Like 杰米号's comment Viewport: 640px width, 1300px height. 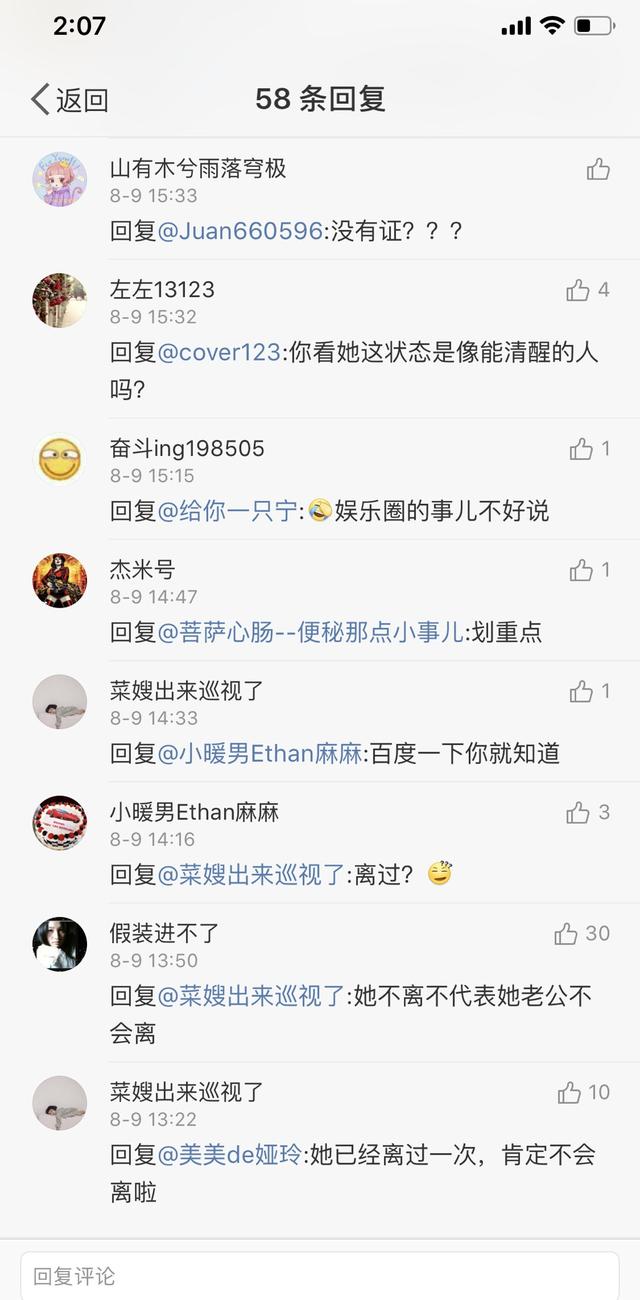pos(581,570)
